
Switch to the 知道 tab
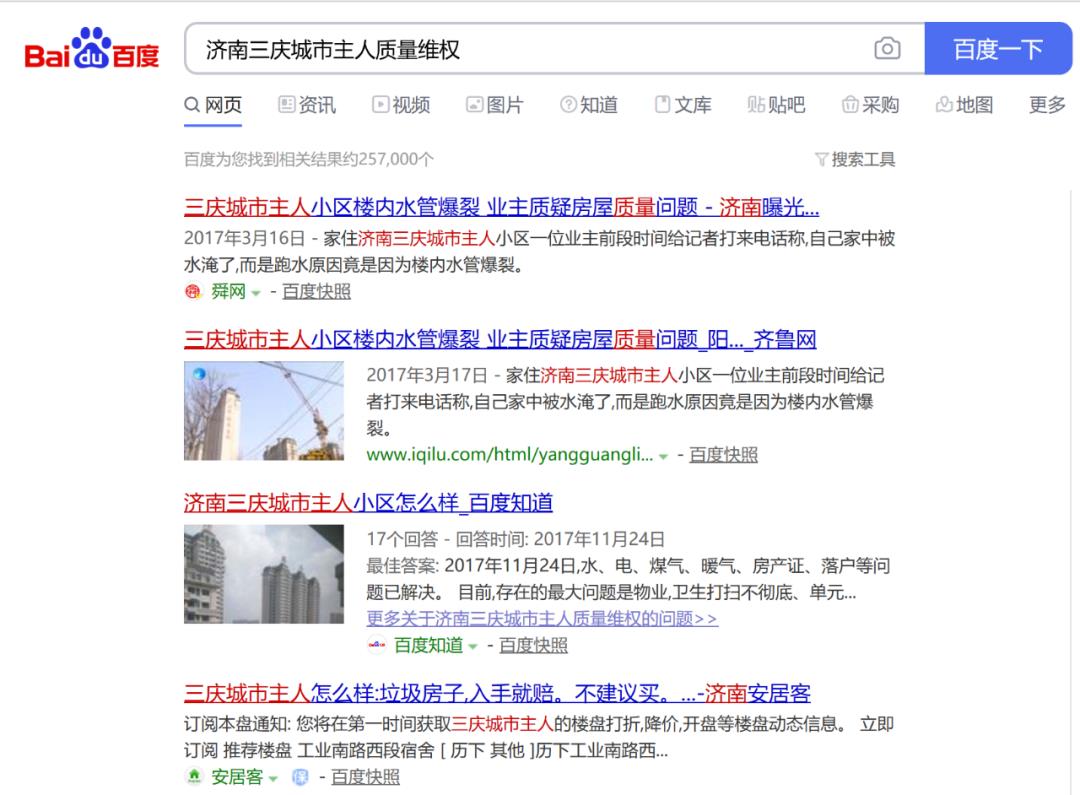pyautogui.click(x=589, y=105)
